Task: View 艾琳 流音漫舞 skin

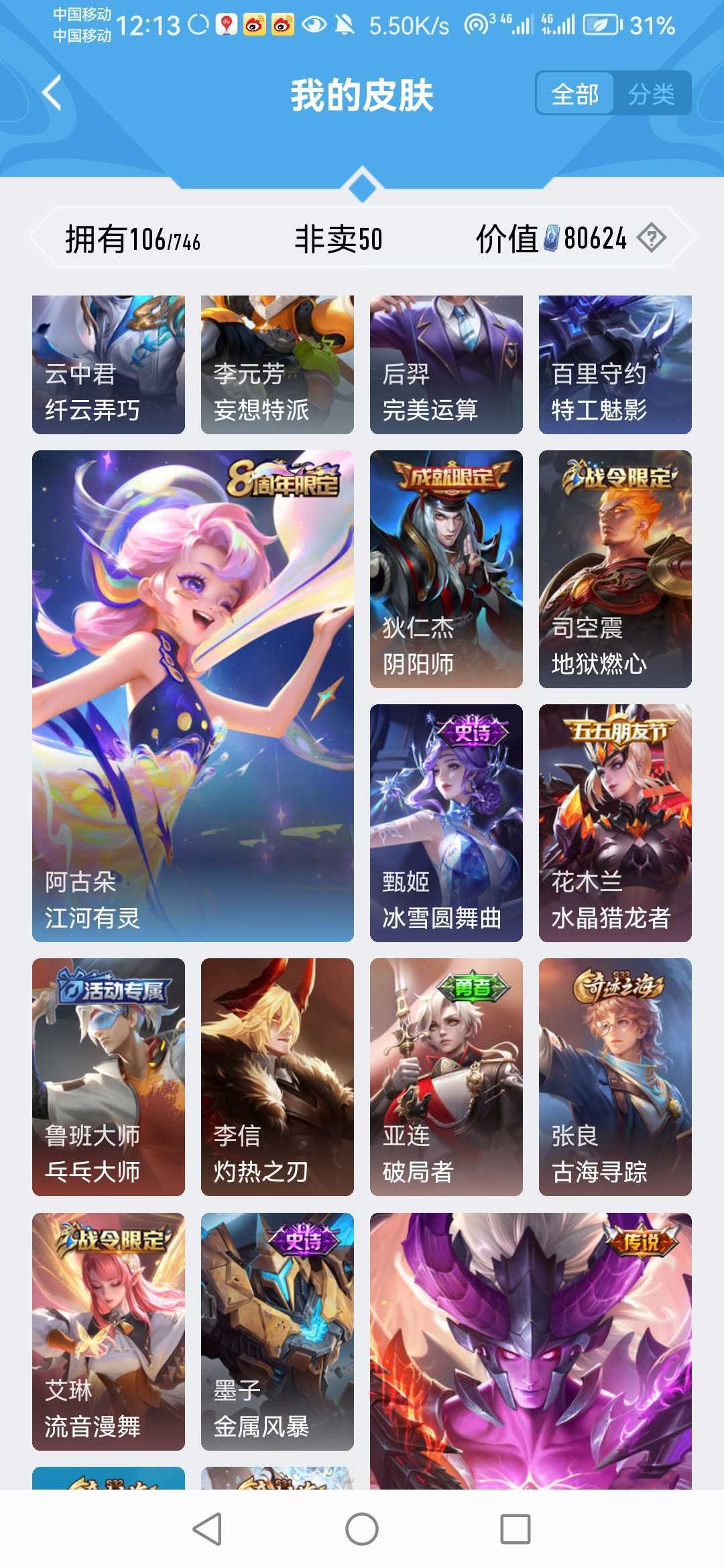Action: (x=109, y=1331)
